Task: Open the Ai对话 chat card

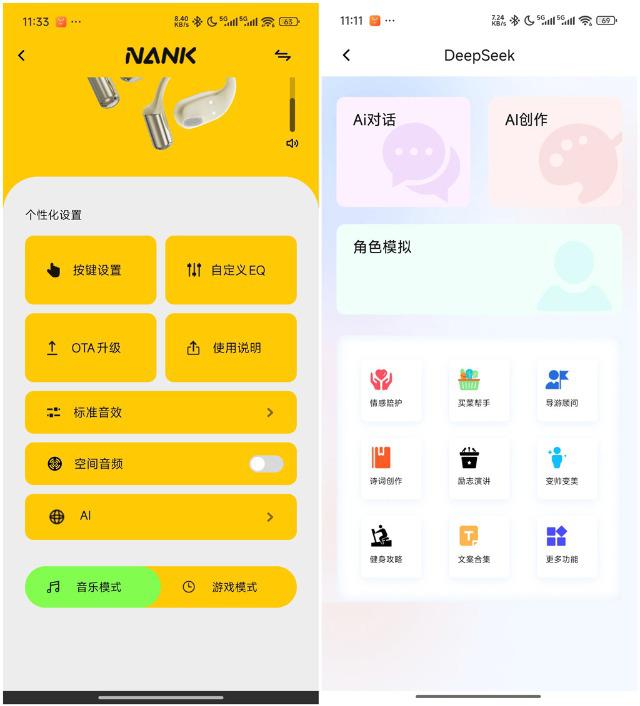Action: pyautogui.click(x=403, y=151)
